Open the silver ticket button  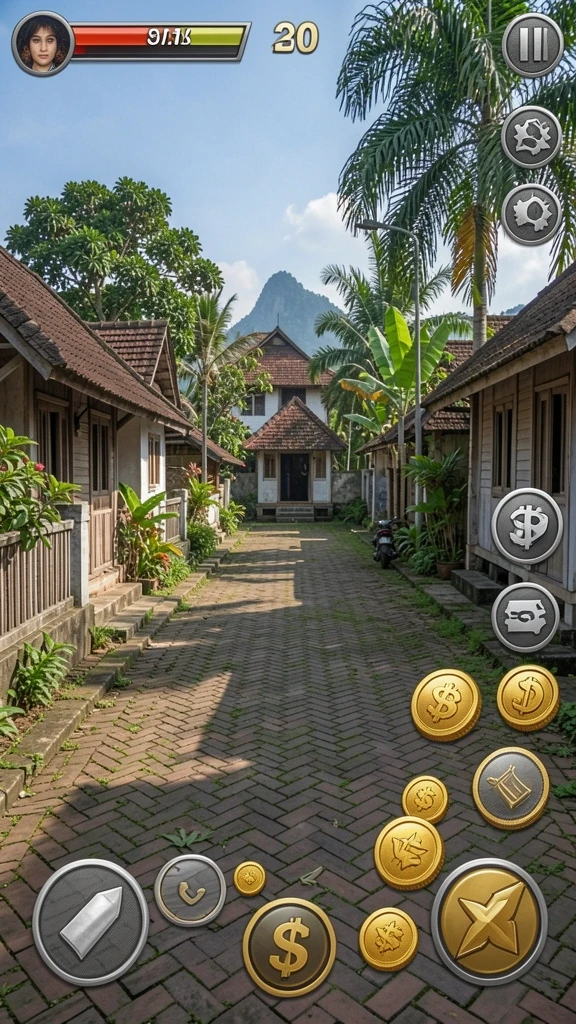[x=525, y=617]
